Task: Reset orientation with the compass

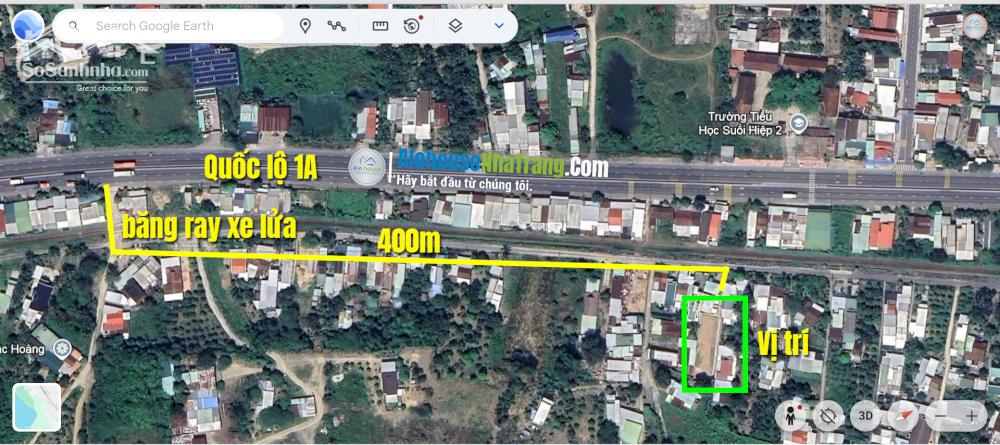Action: 903,414
